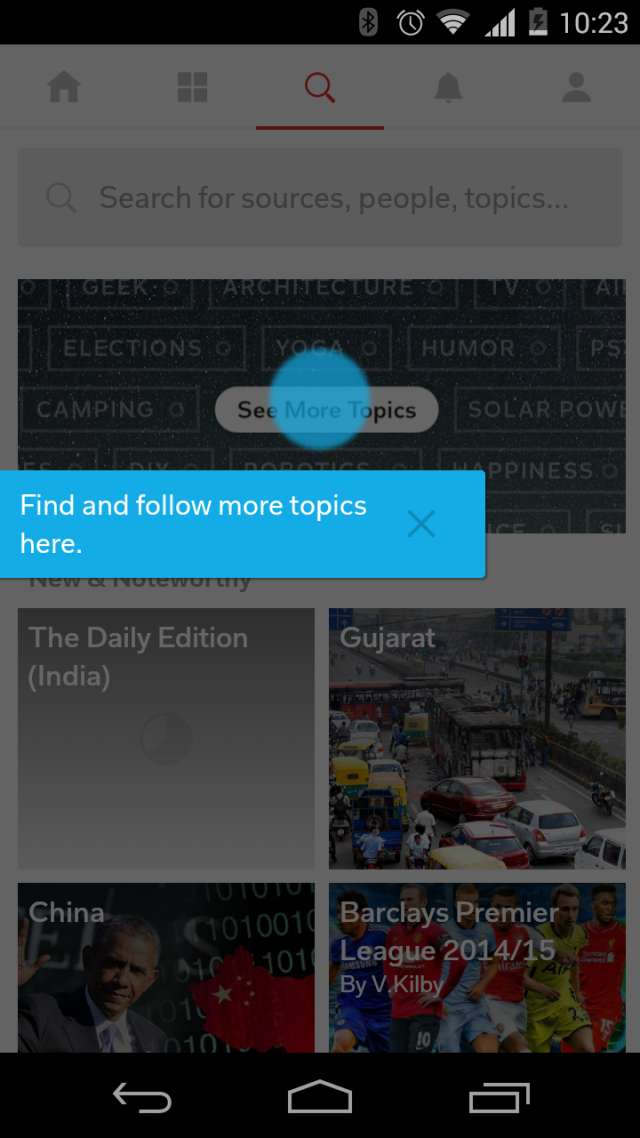Viewport: 640px width, 1138px height.
Task: Tap the system back button
Action: point(142,1098)
